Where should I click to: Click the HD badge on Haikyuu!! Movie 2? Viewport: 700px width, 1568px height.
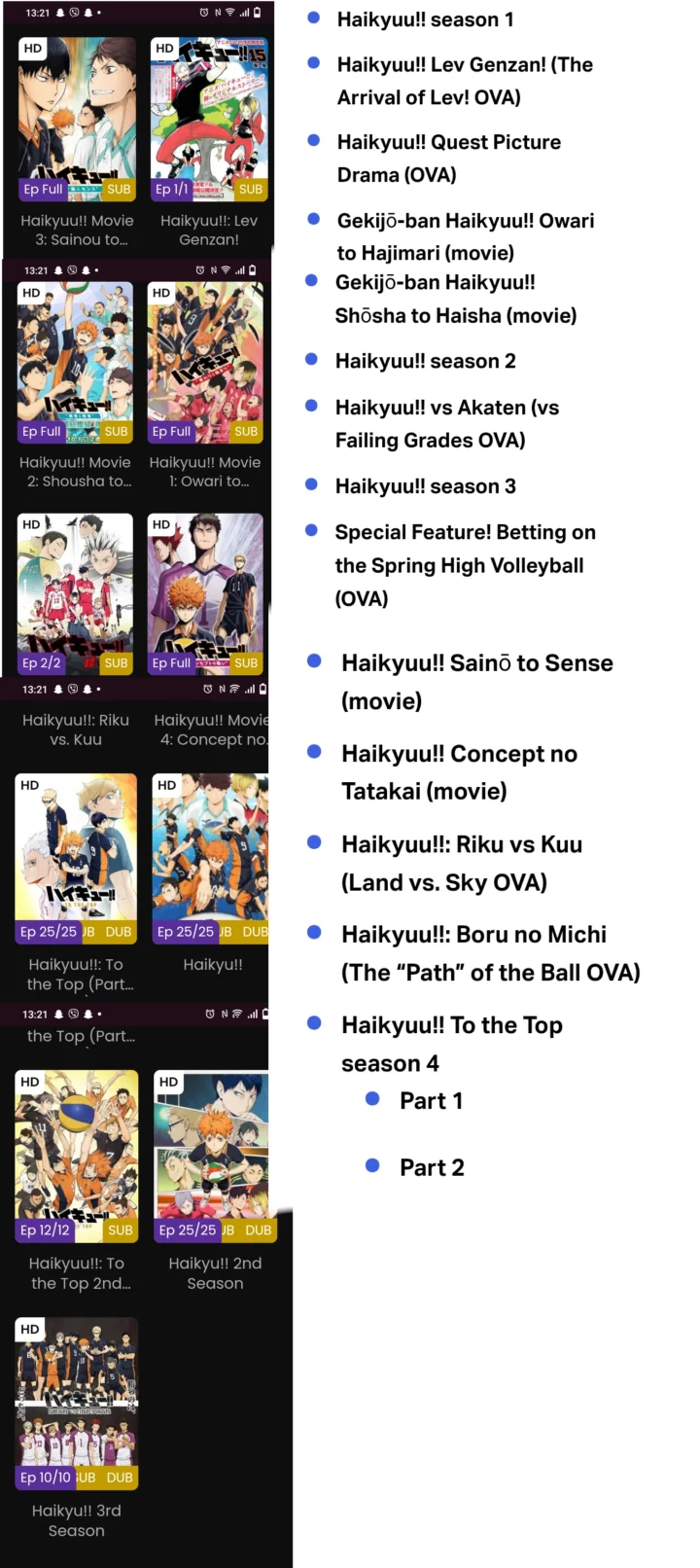[x=31, y=292]
